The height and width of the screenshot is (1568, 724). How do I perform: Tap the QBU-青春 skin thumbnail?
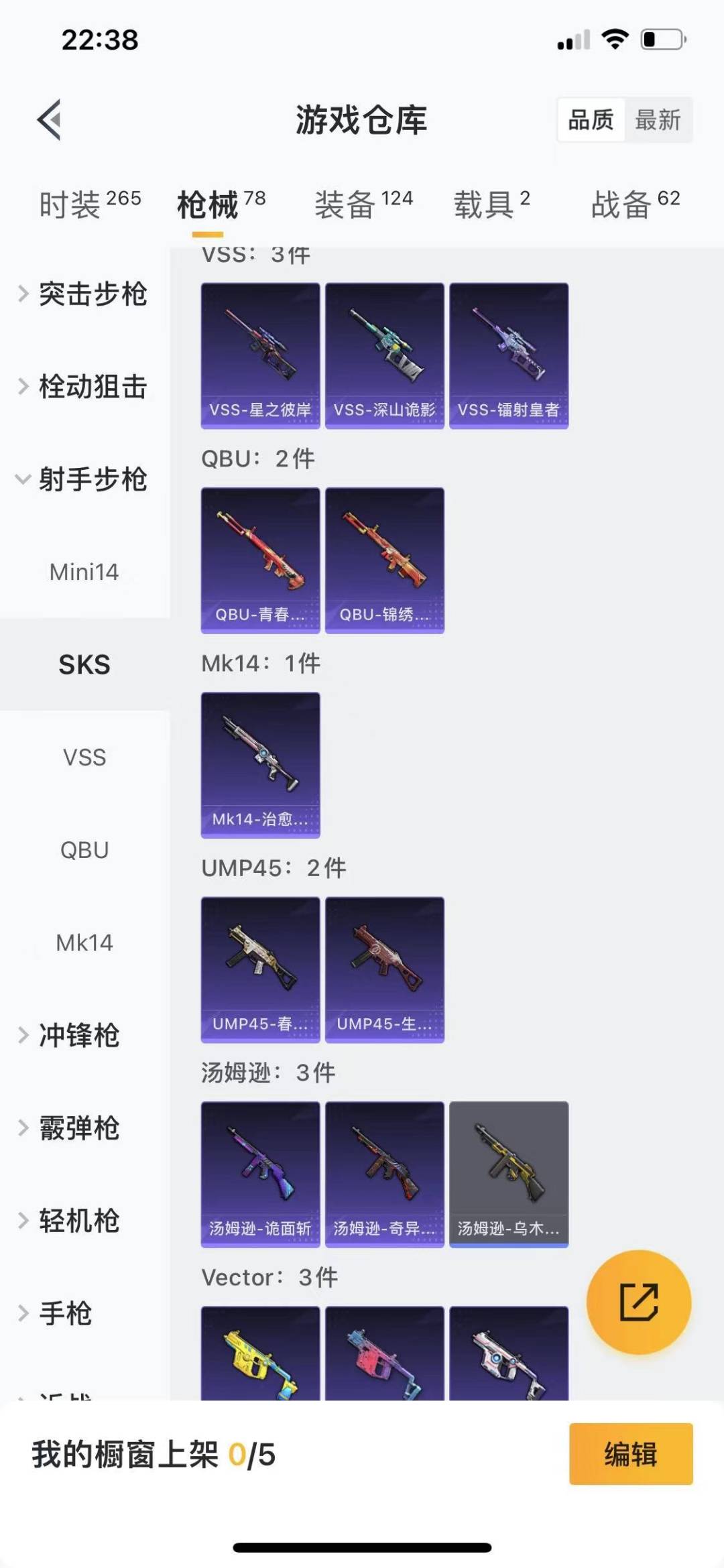pos(260,560)
